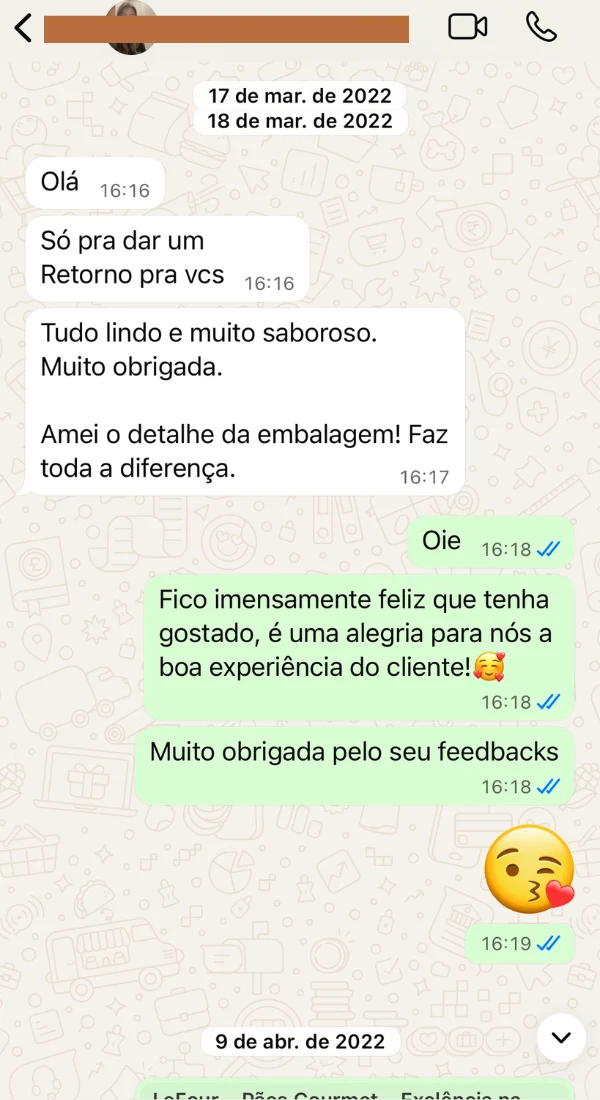This screenshot has width=600, height=1100.
Task: Go back to the chat list
Action: click(x=24, y=28)
